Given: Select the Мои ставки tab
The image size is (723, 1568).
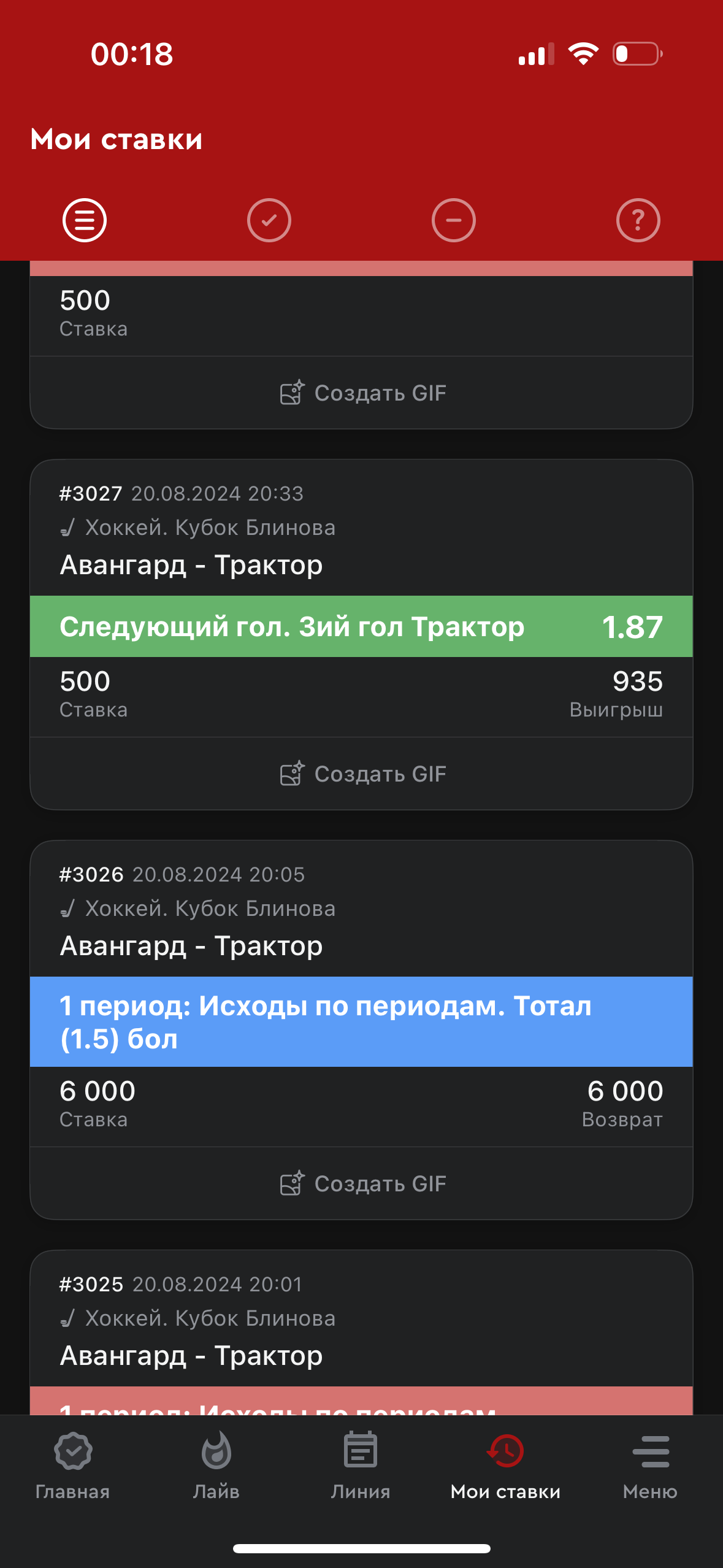Looking at the screenshot, I should (505, 1466).
